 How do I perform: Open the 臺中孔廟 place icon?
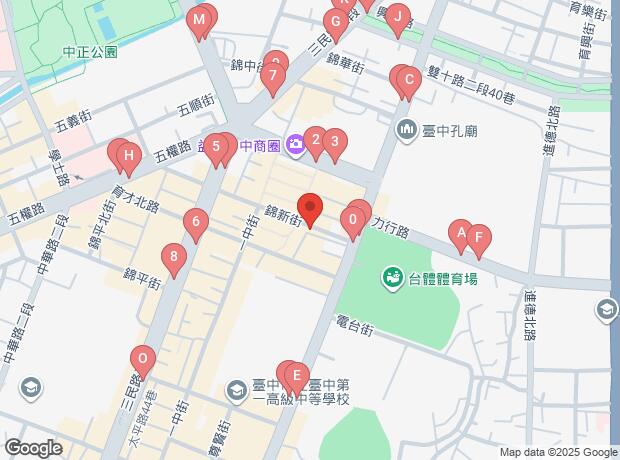(x=407, y=130)
